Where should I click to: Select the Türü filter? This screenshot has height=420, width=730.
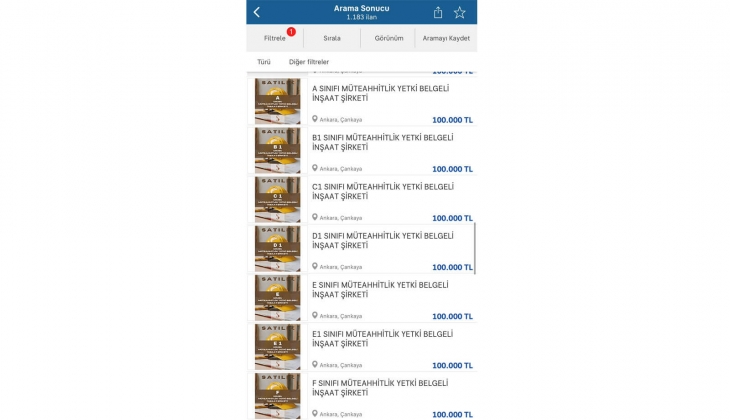(264, 62)
